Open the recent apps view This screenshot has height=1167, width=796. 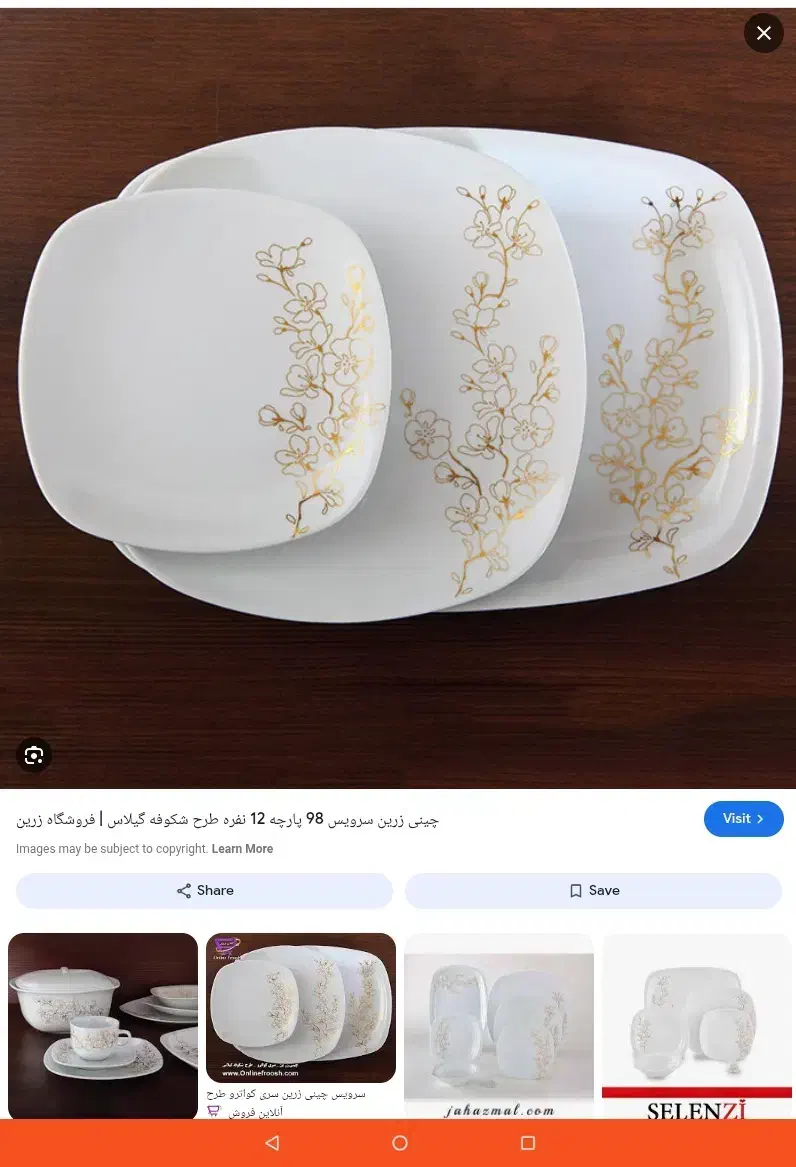point(528,1143)
